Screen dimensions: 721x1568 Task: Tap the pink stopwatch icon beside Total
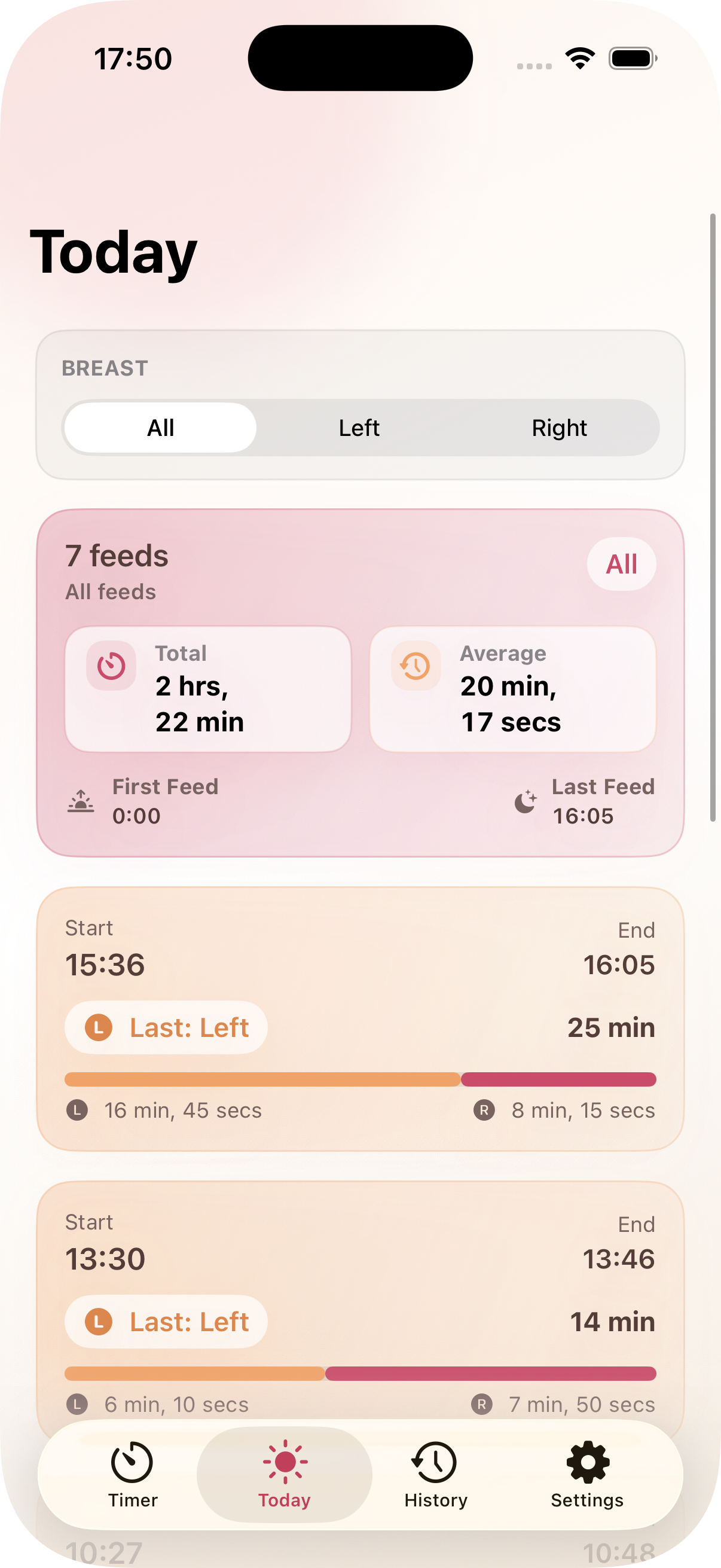pyautogui.click(x=111, y=667)
